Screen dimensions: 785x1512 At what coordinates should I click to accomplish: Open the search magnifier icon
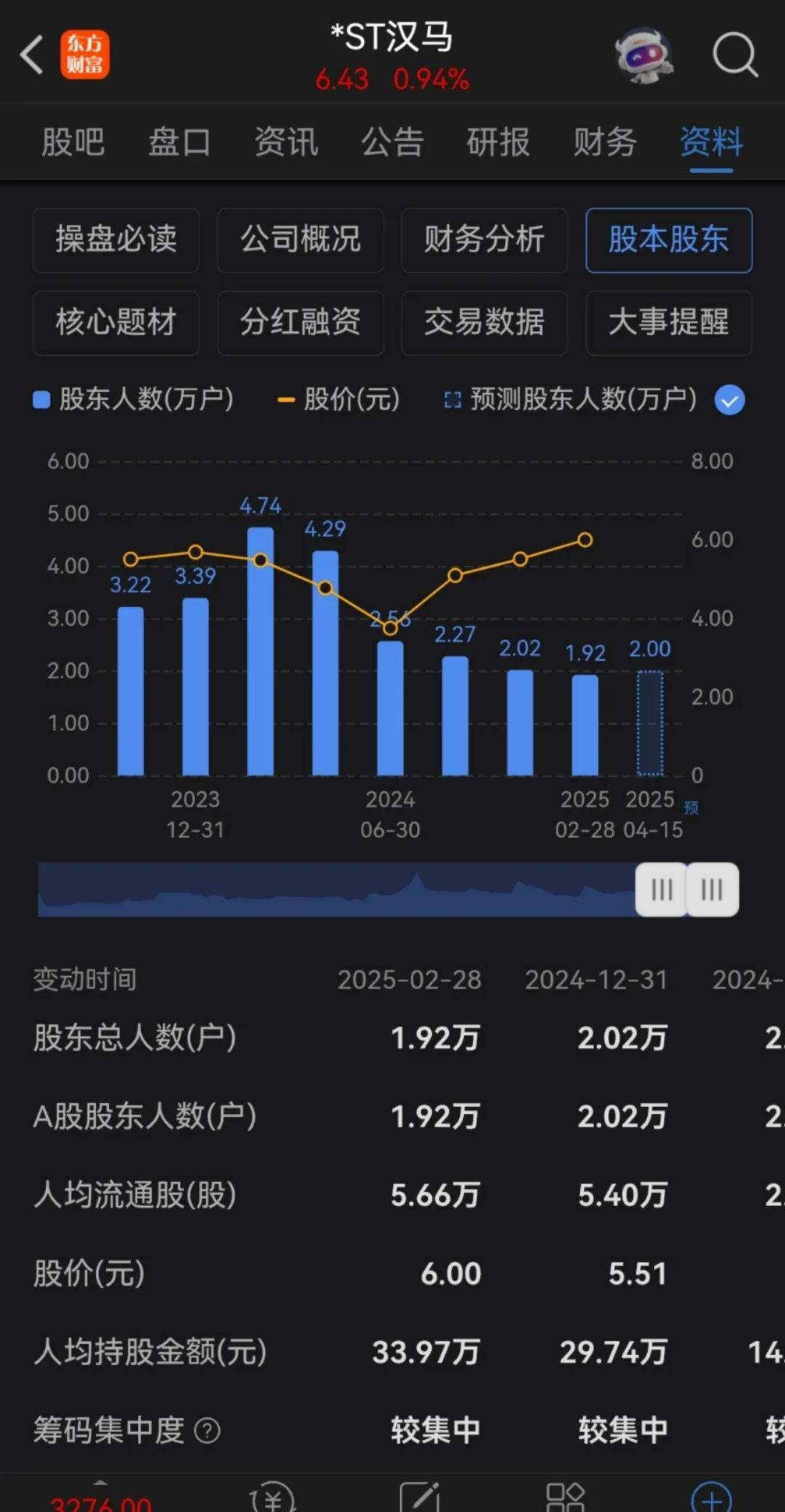tap(736, 55)
